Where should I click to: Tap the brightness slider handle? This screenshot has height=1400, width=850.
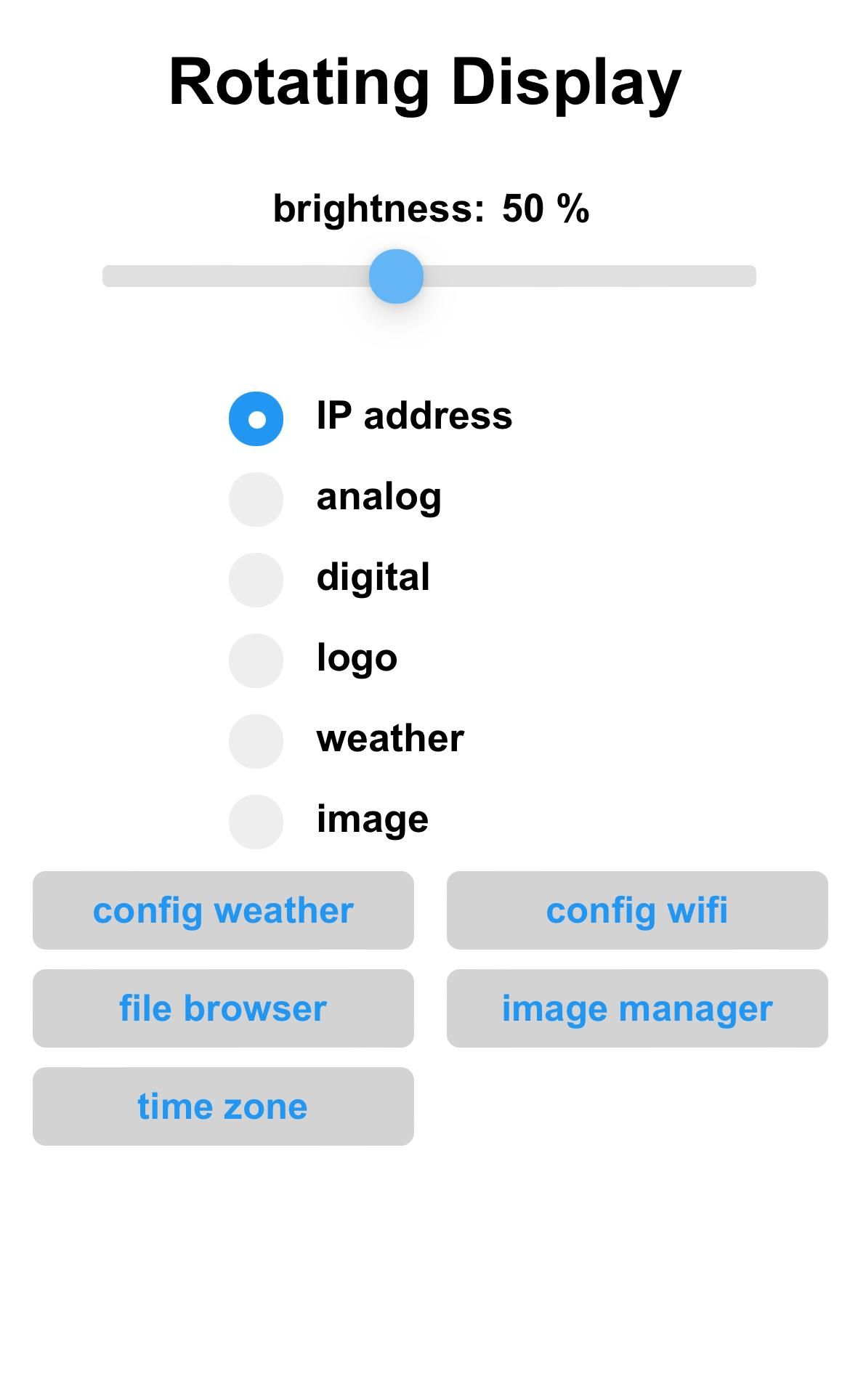click(x=396, y=276)
